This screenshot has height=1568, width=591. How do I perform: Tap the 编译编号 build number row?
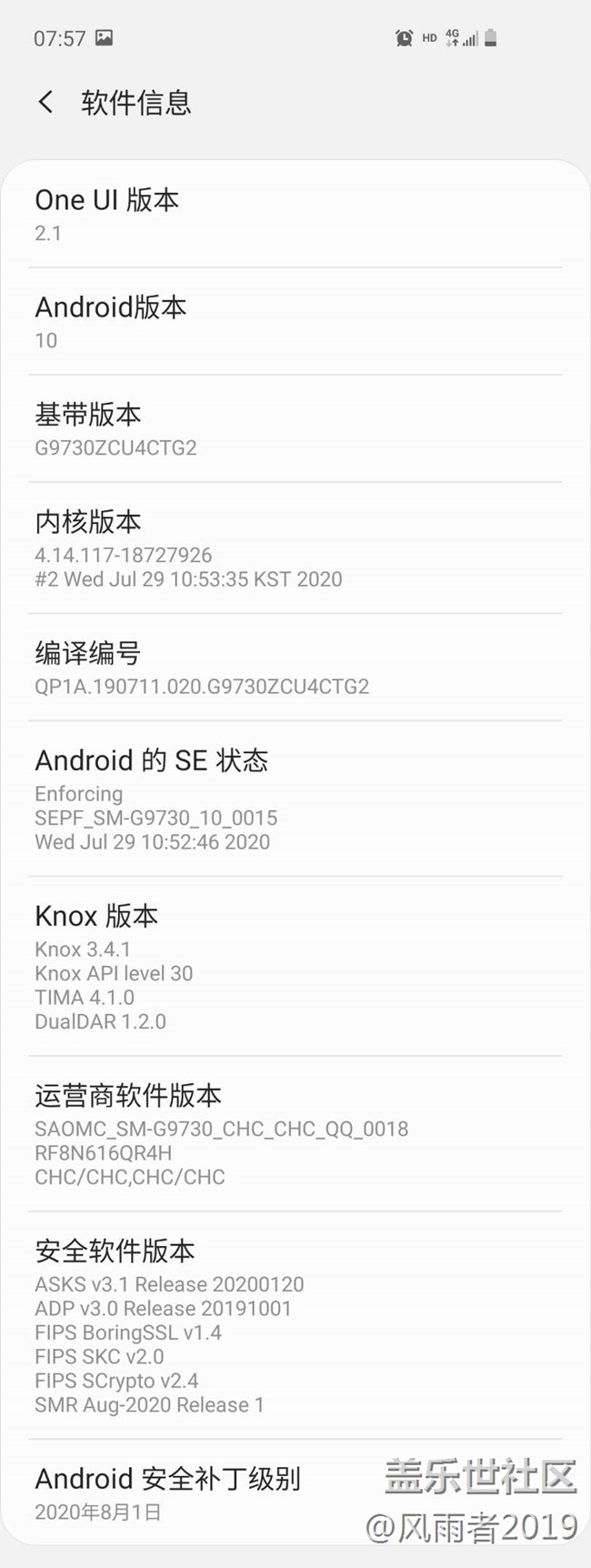tap(295, 668)
